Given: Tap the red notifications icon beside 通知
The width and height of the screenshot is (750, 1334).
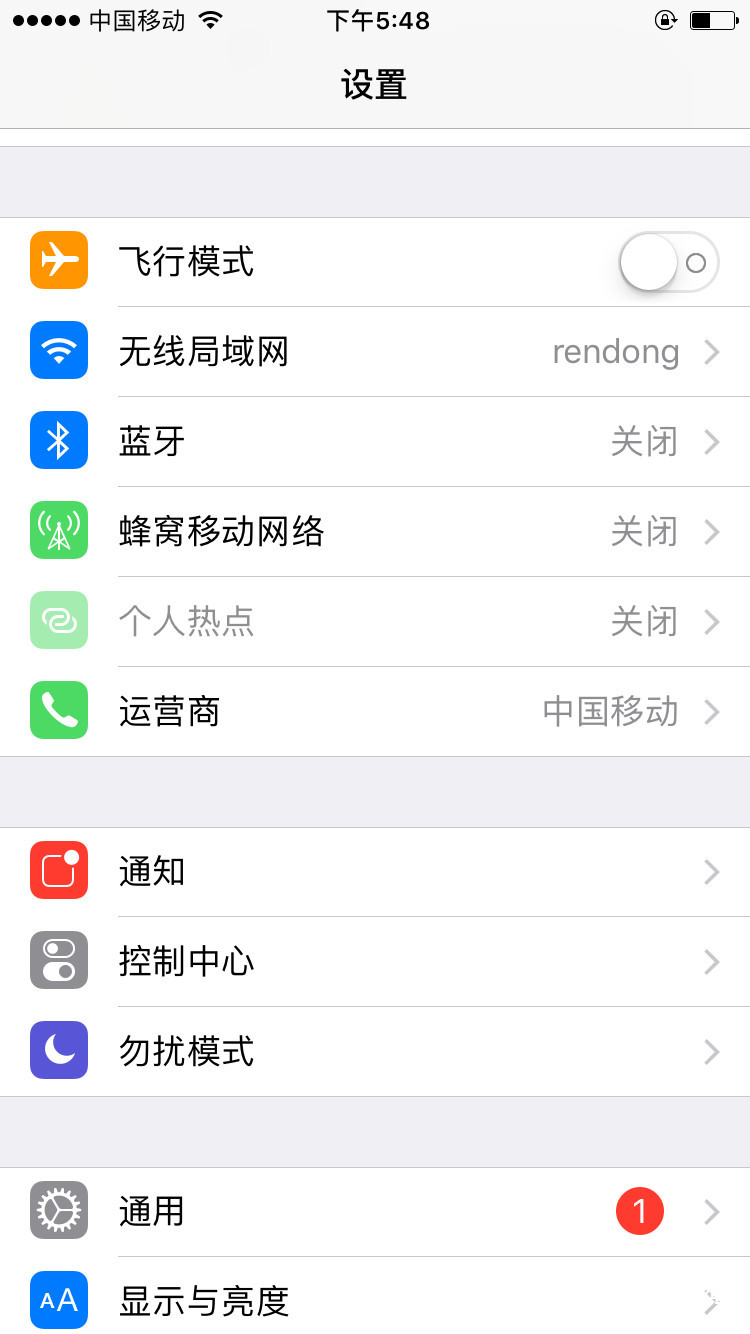Looking at the screenshot, I should pyautogui.click(x=58, y=871).
